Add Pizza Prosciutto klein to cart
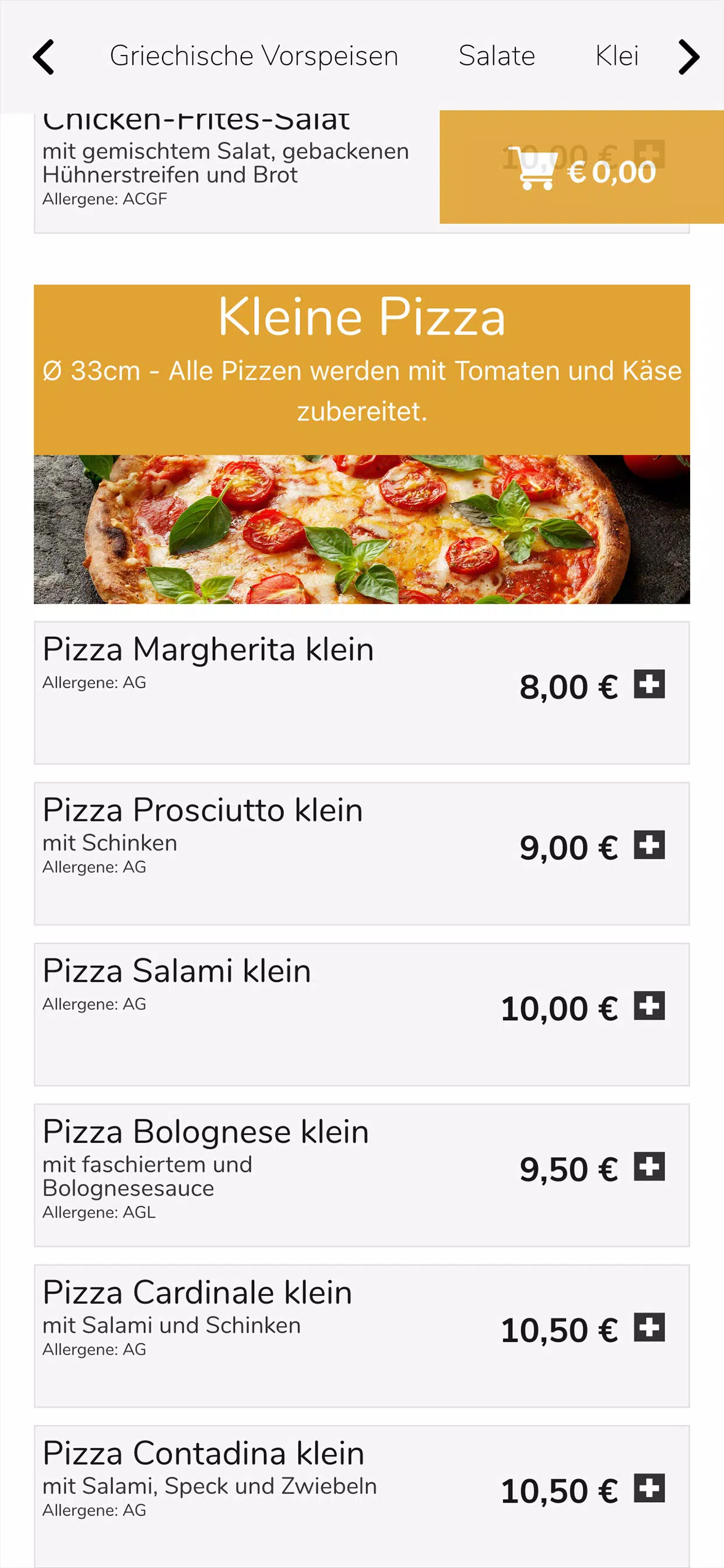724x1568 pixels. (649, 845)
